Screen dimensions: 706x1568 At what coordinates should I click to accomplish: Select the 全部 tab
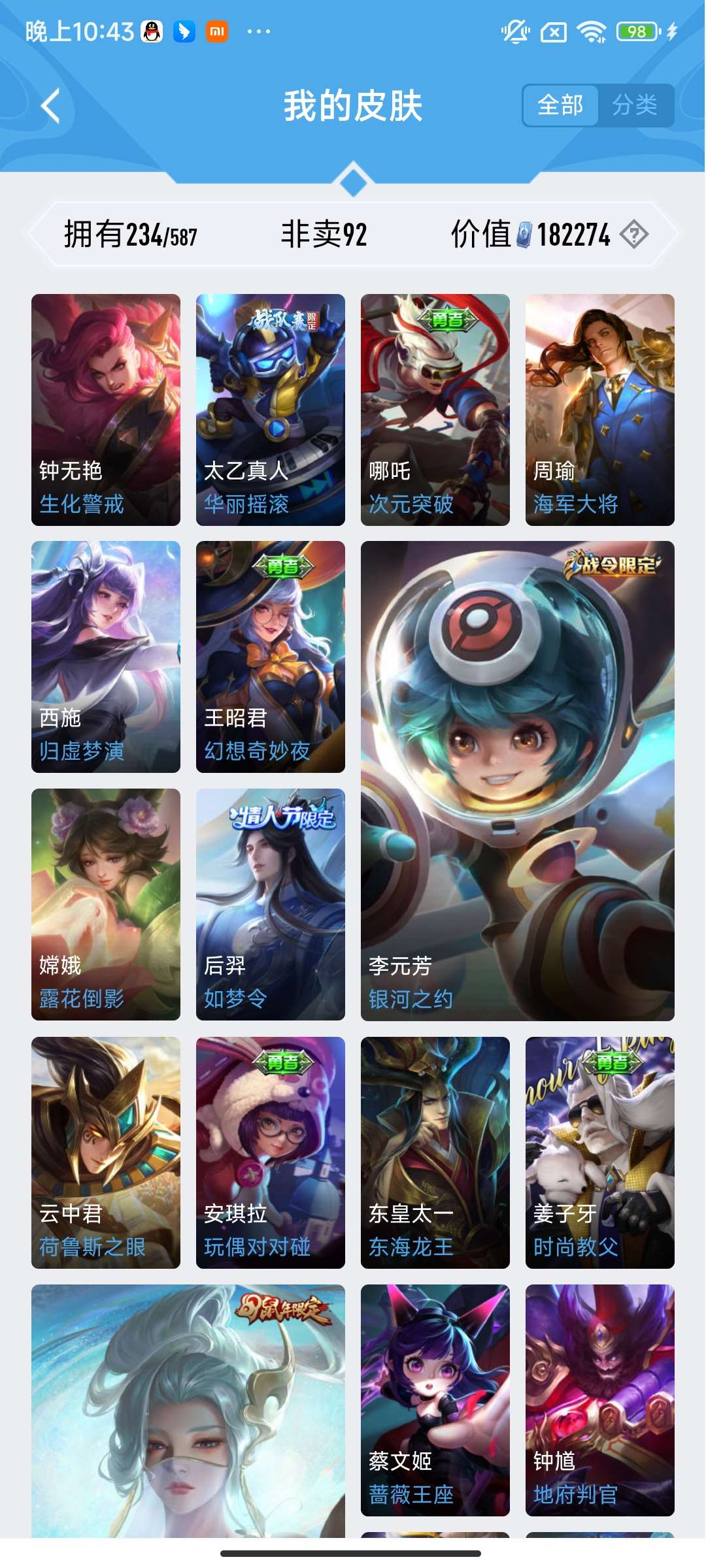pos(560,105)
